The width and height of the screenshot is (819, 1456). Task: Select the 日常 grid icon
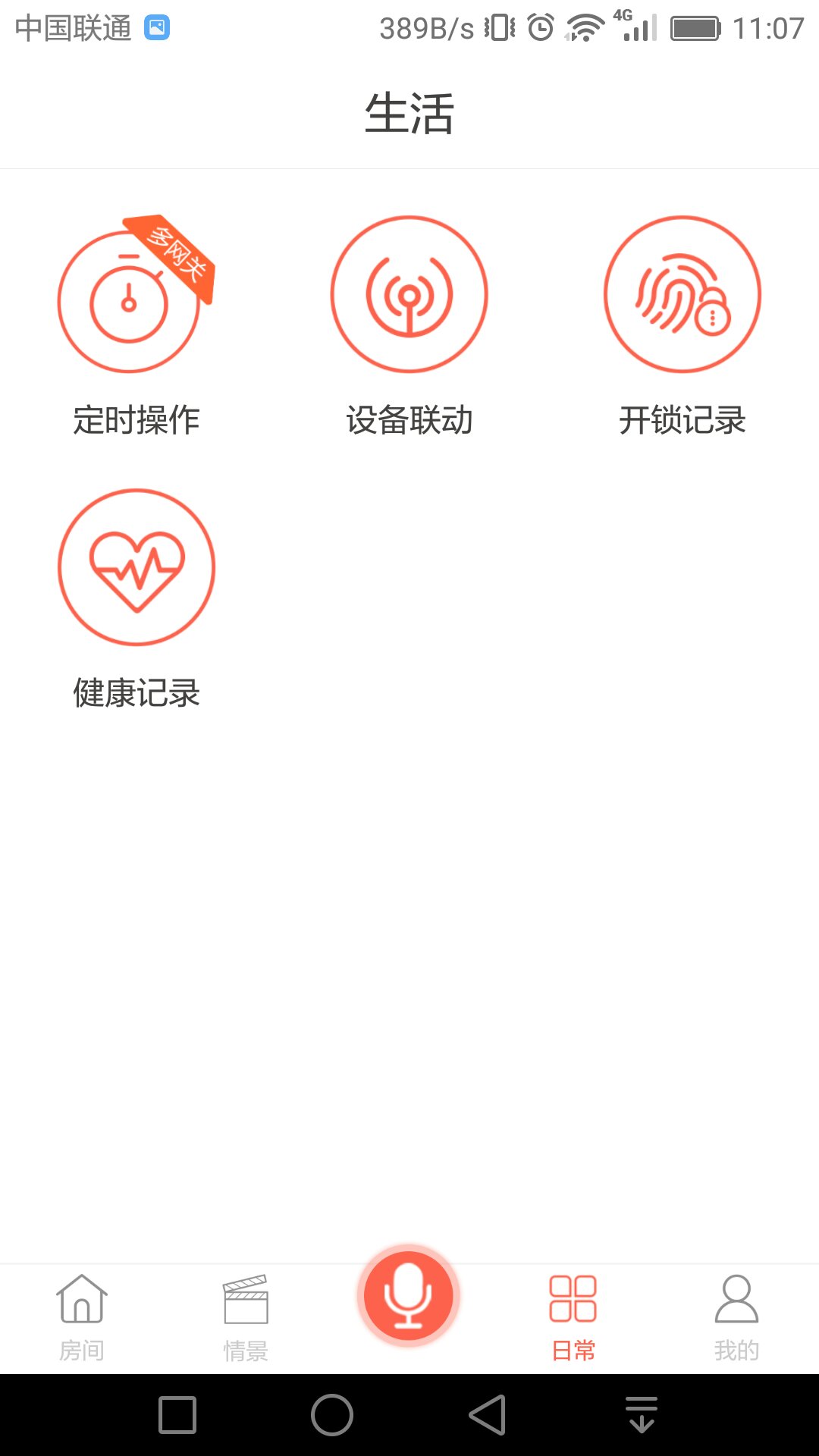tap(573, 1297)
